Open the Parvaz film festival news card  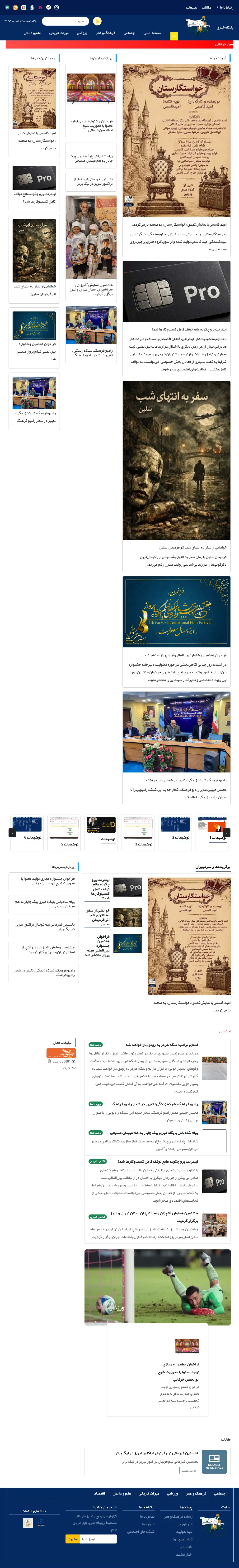[x=176, y=631]
